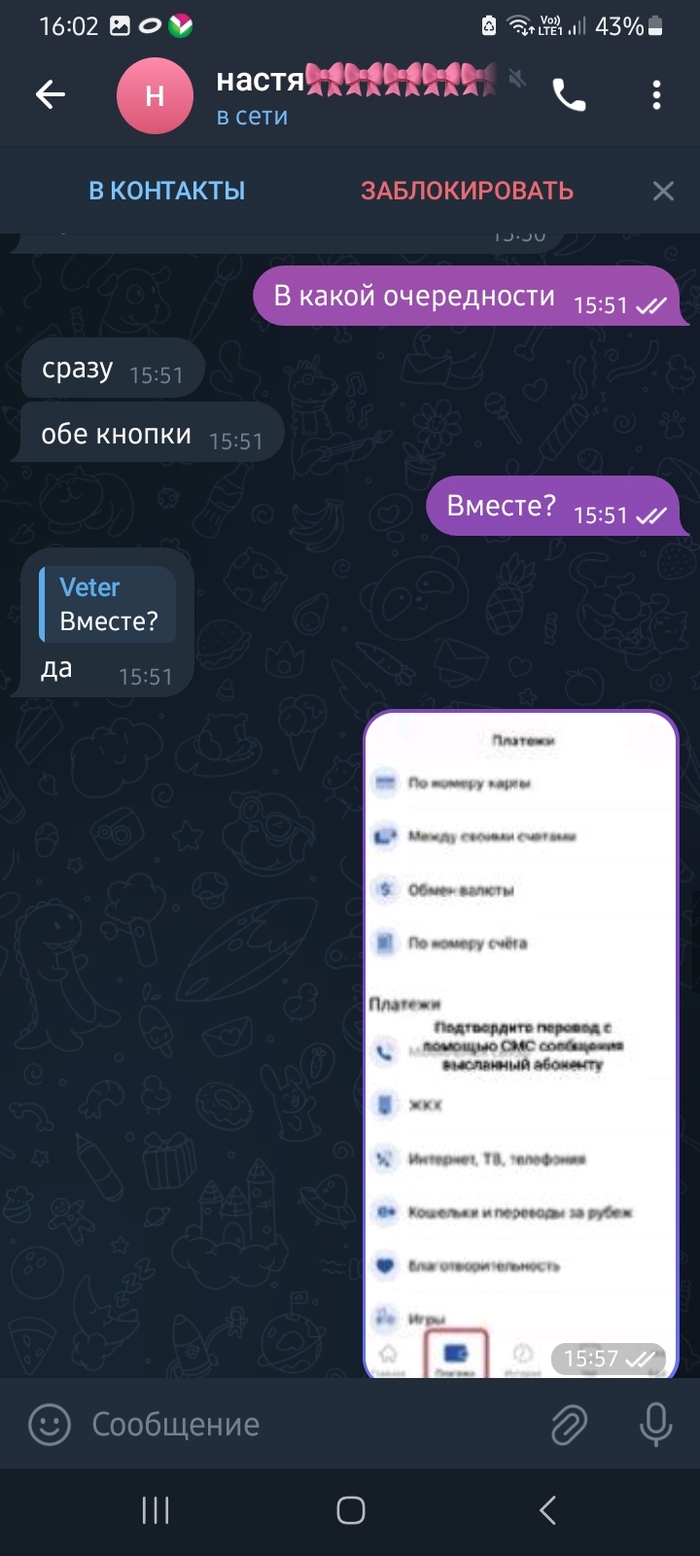Screen dimensions: 700x1556
Task: Tap the microphone voice message button
Action: tap(656, 1424)
